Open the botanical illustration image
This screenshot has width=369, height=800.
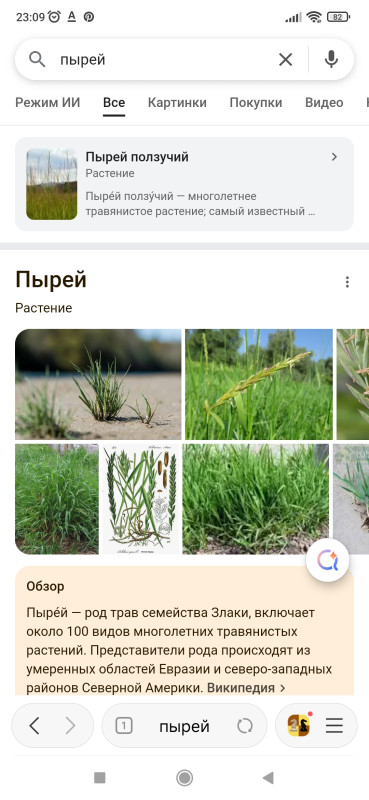tap(141, 499)
